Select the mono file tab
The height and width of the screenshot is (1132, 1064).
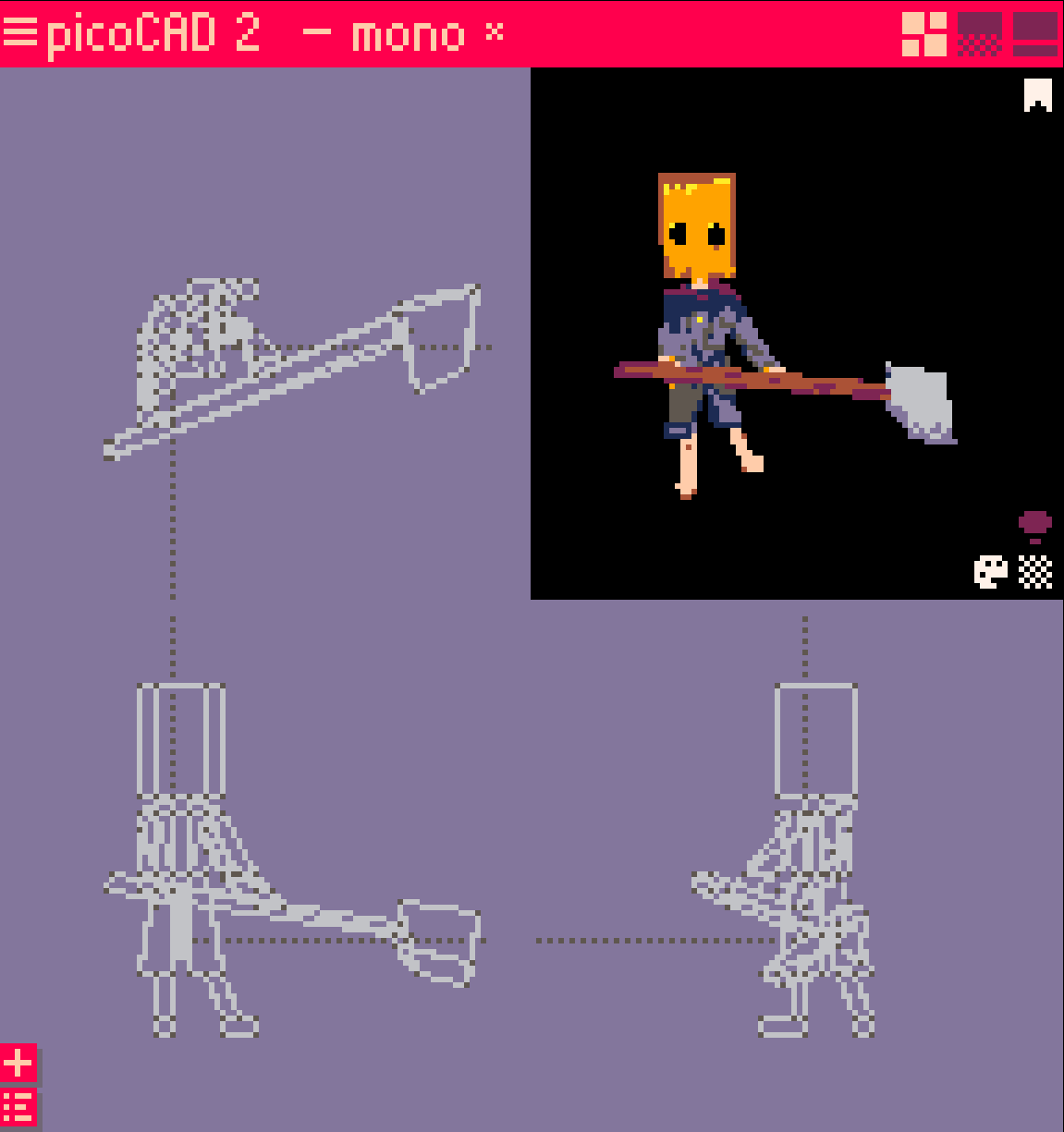(407, 34)
